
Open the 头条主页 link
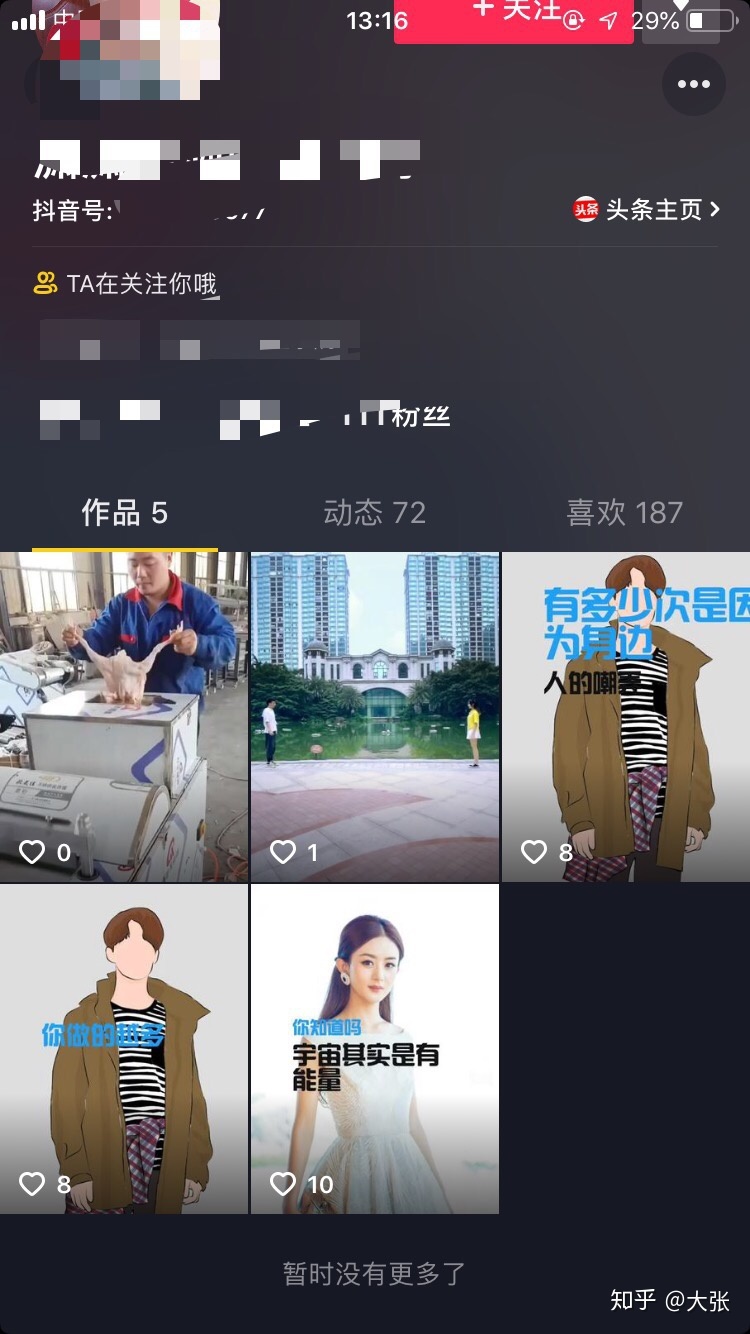pos(647,209)
